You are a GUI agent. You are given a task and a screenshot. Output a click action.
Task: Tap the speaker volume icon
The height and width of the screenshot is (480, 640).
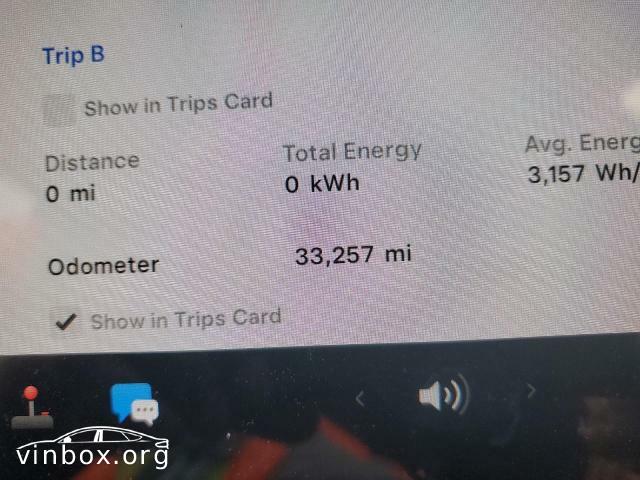pyautogui.click(x=442, y=396)
